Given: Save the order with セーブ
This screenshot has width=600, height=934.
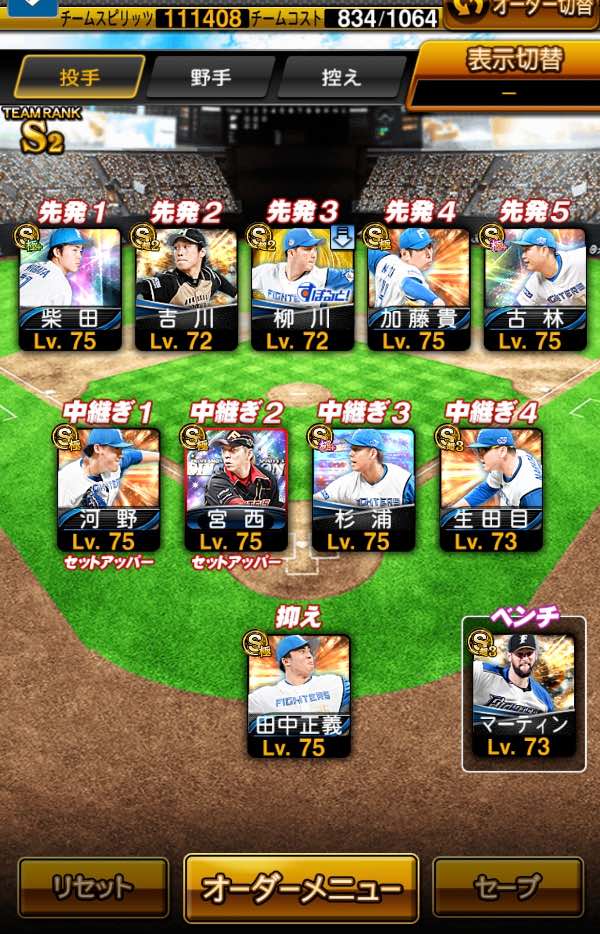Looking at the screenshot, I should [507, 886].
